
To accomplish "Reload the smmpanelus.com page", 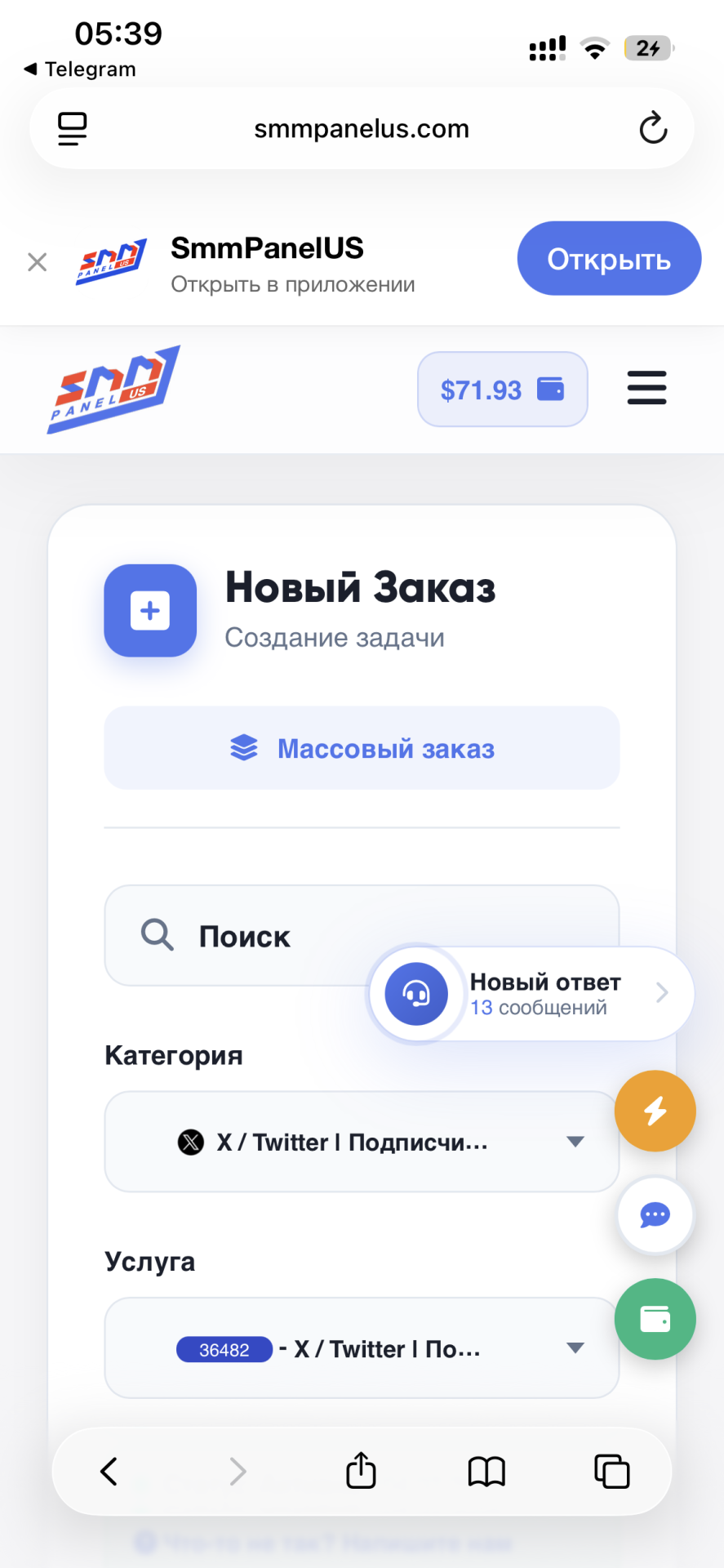I will 653,128.
